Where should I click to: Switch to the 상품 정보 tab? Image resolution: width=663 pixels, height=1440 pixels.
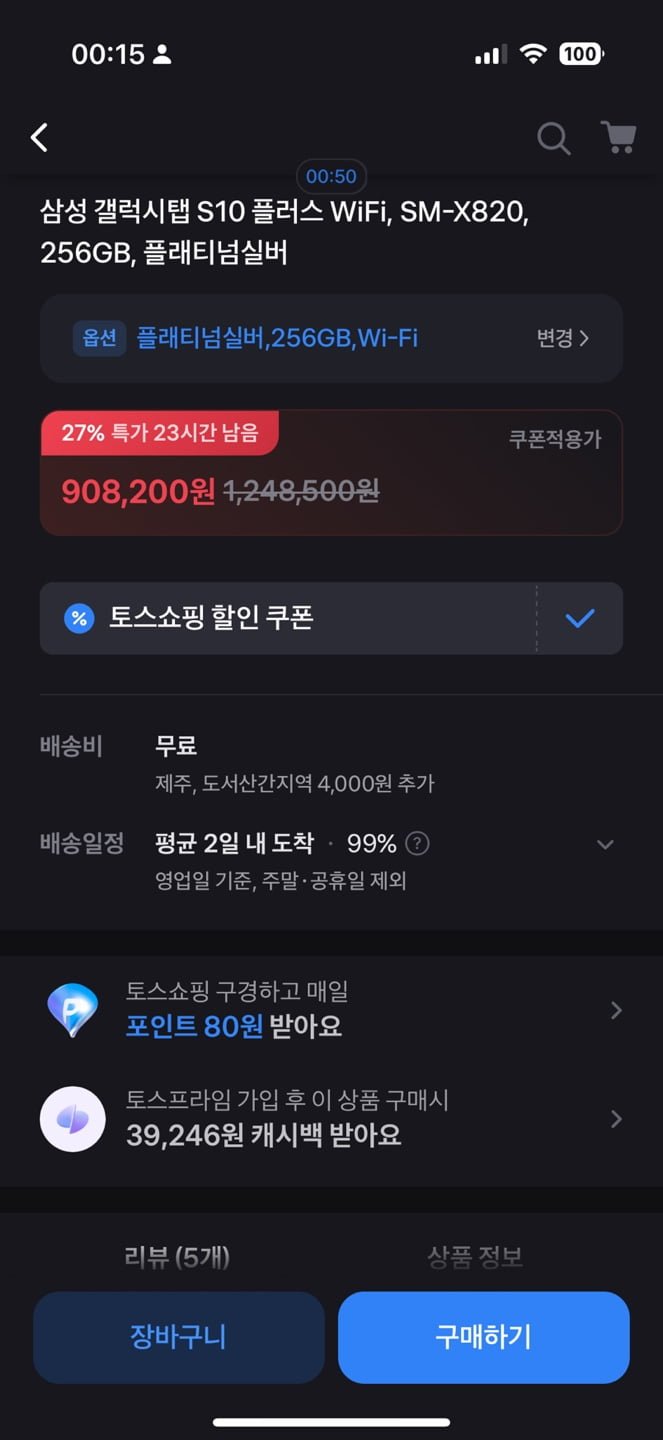click(x=475, y=1257)
